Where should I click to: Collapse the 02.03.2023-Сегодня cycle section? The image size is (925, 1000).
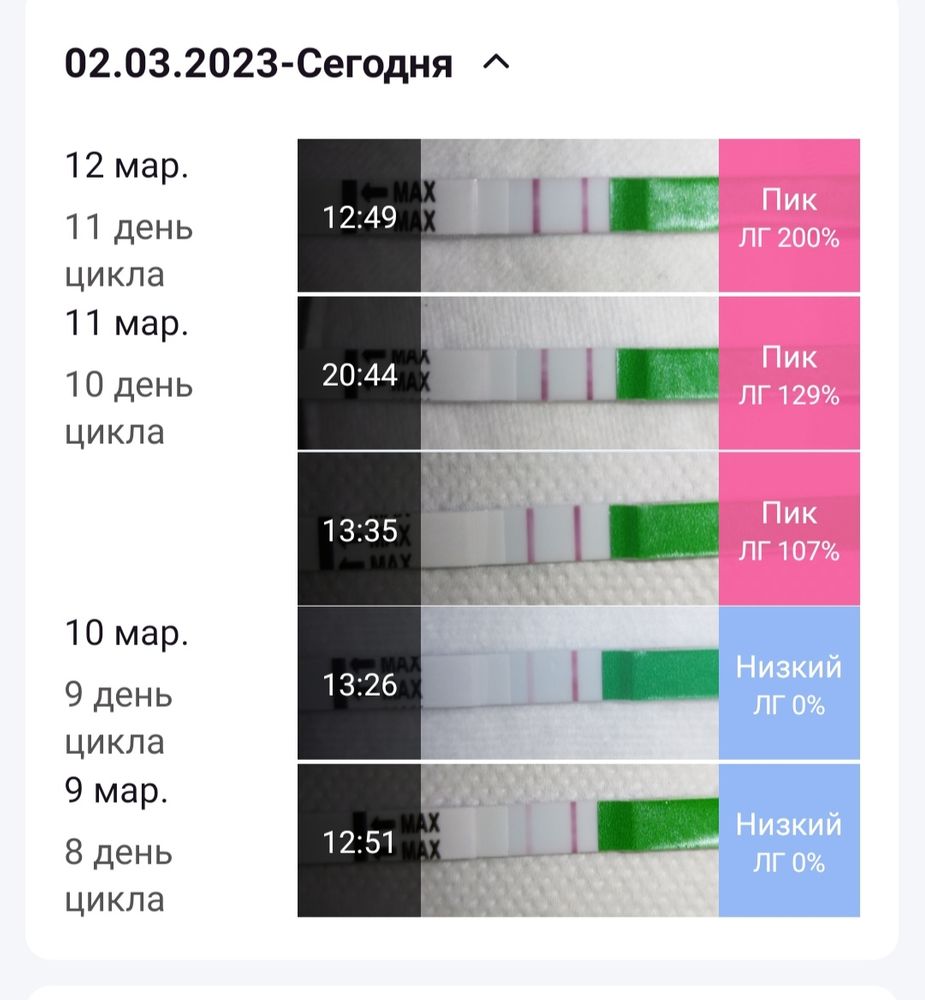496,63
